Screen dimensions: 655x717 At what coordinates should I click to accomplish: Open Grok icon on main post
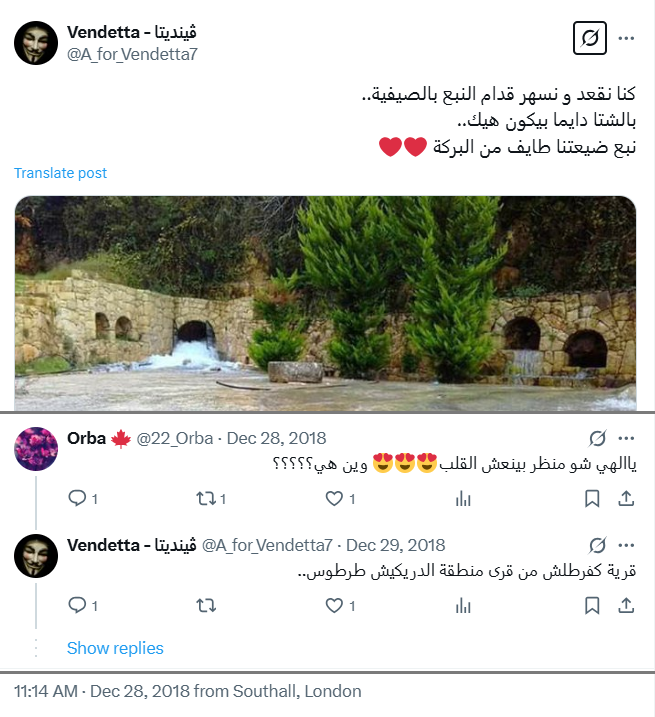point(589,39)
